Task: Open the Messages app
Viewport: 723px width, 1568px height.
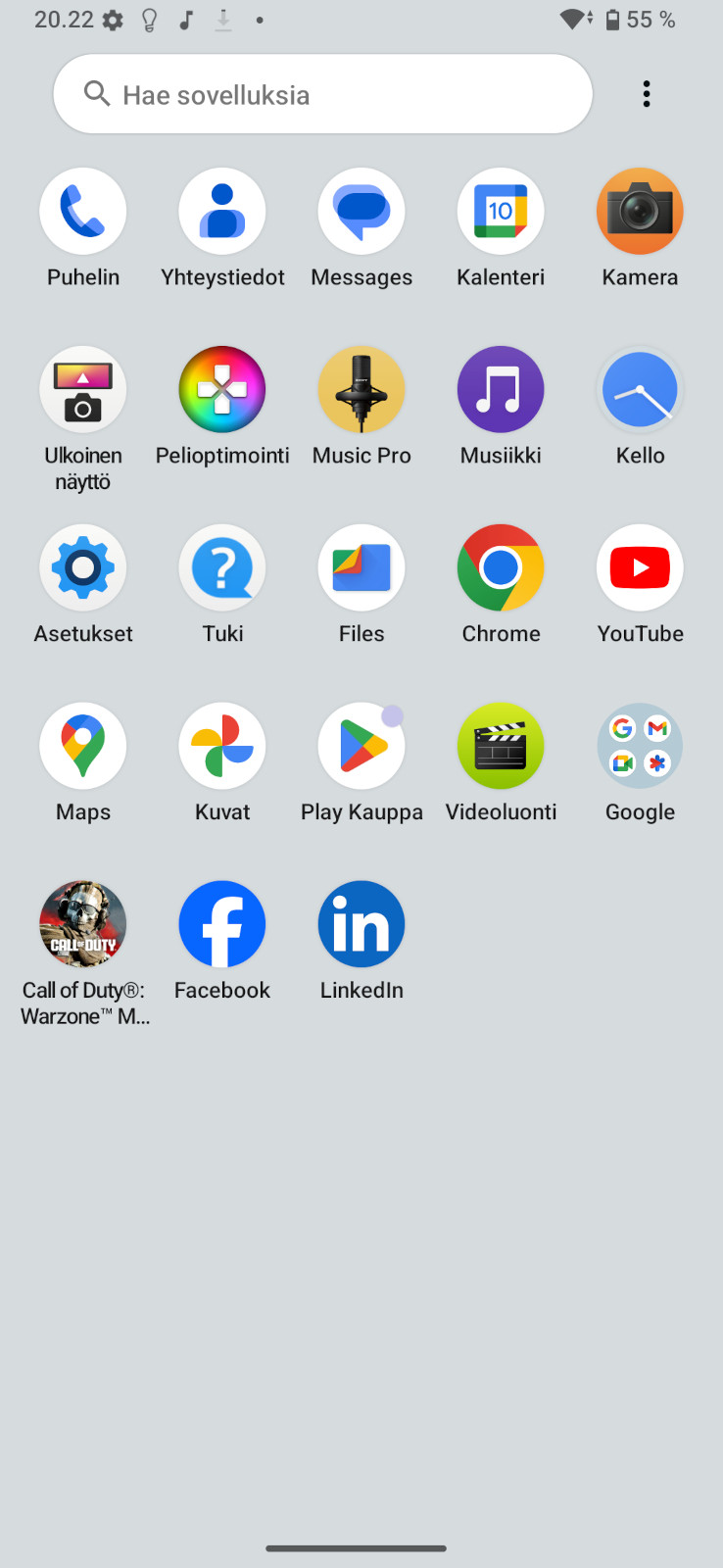Action: 361,212
